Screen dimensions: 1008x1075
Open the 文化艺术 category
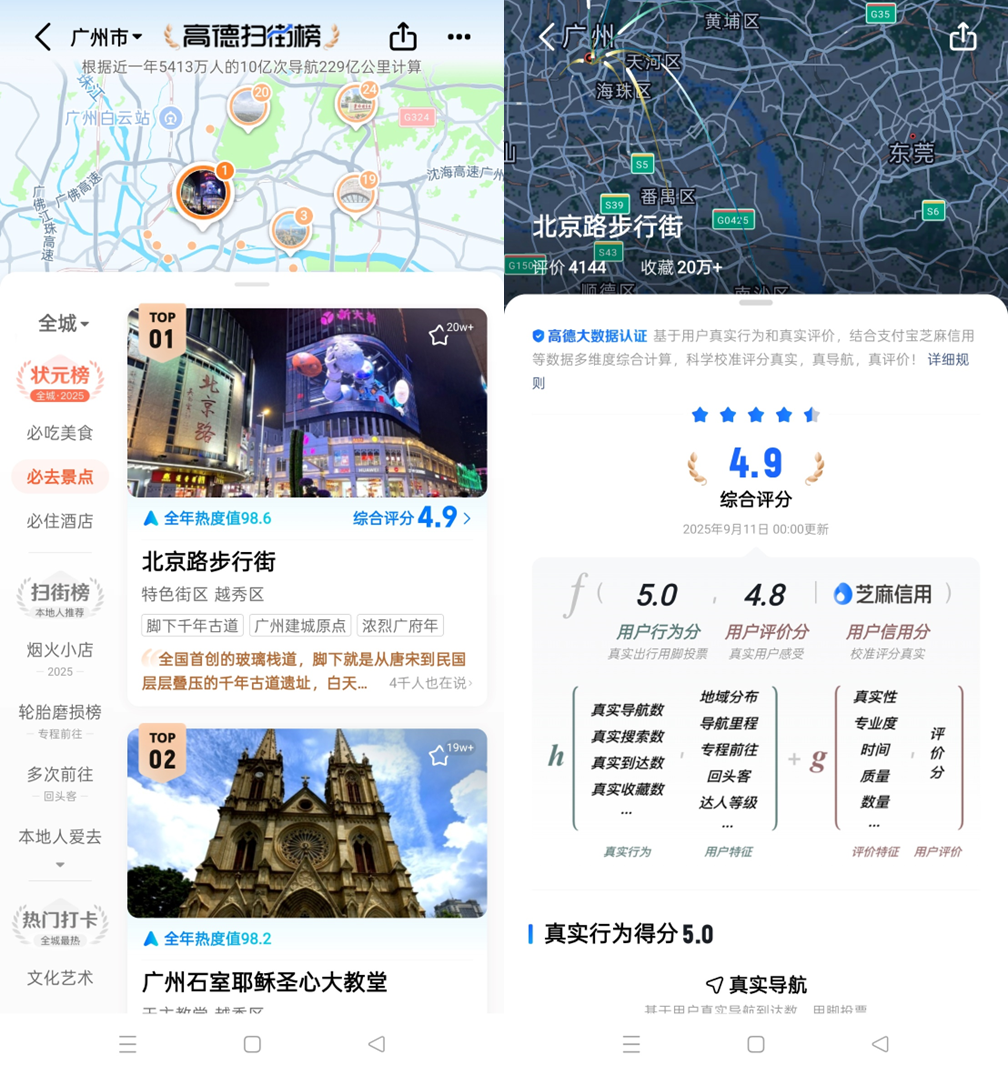point(60,978)
